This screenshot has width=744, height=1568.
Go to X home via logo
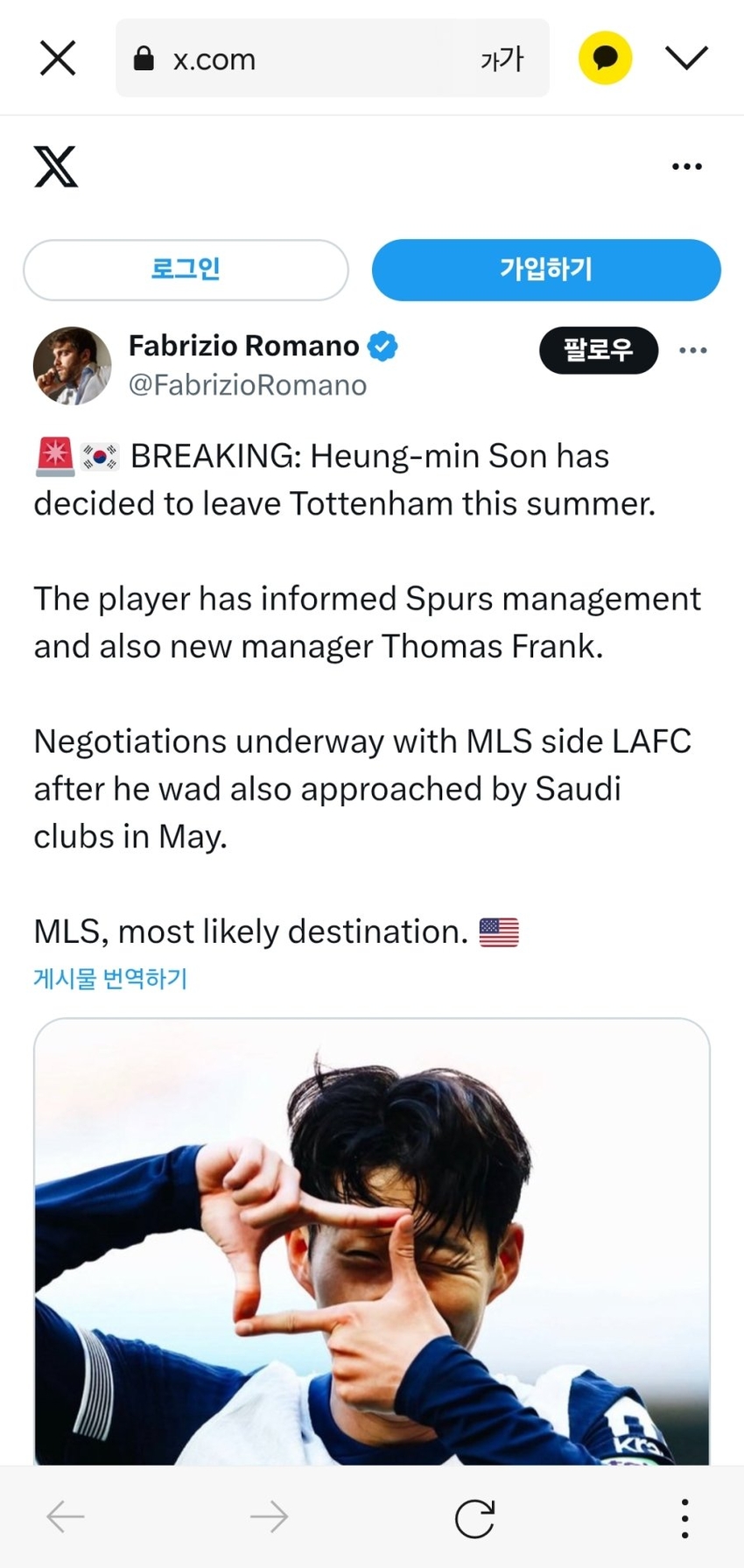tap(56, 166)
